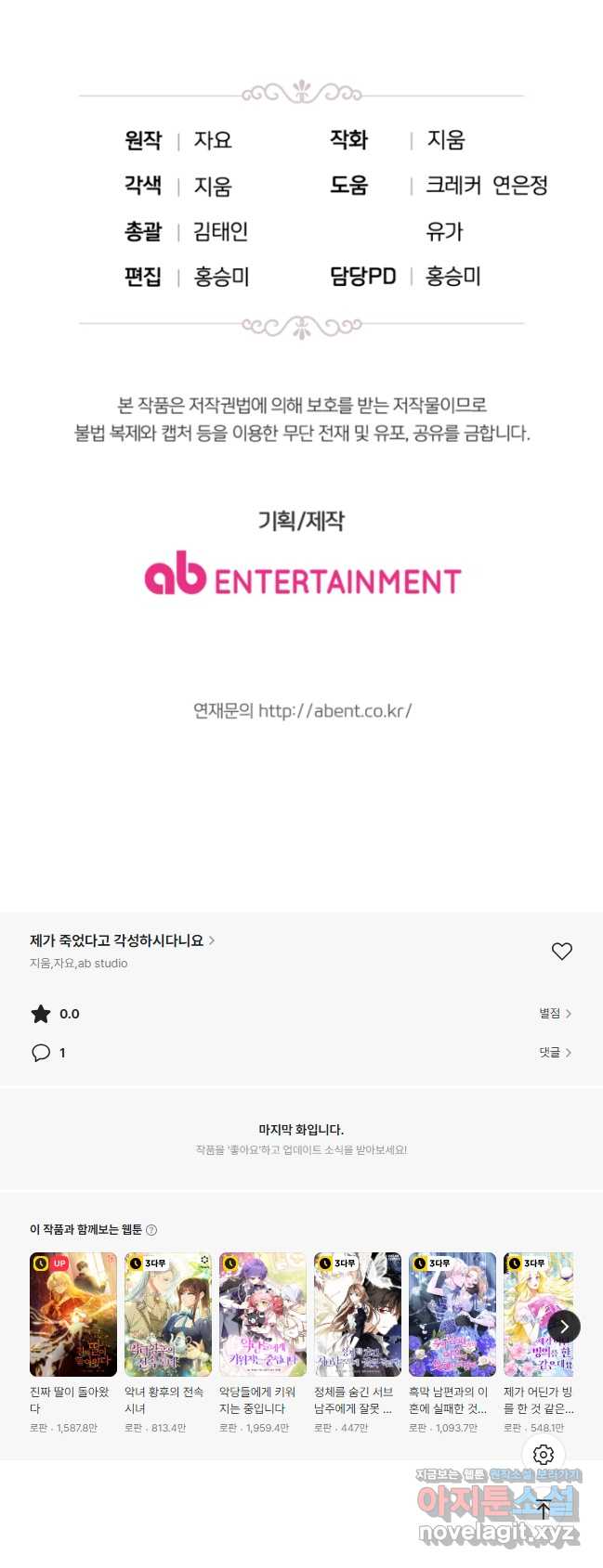This screenshot has width=603, height=1568.
Task: Show more recommended webtoons with the arrow
Action: point(563,1327)
